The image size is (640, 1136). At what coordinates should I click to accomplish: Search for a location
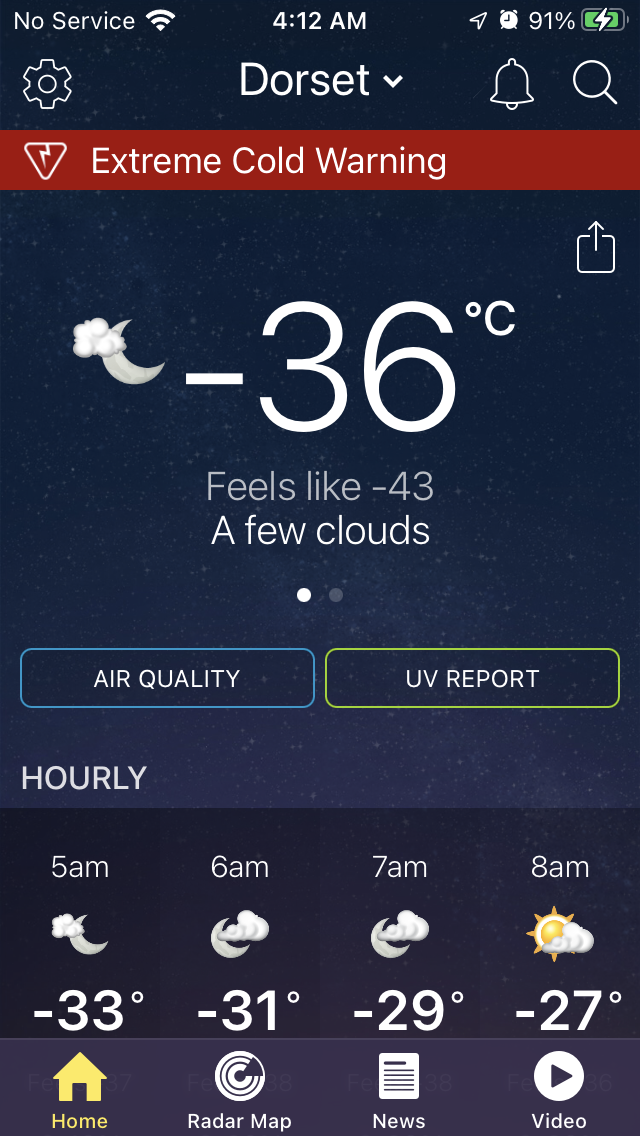tap(594, 83)
